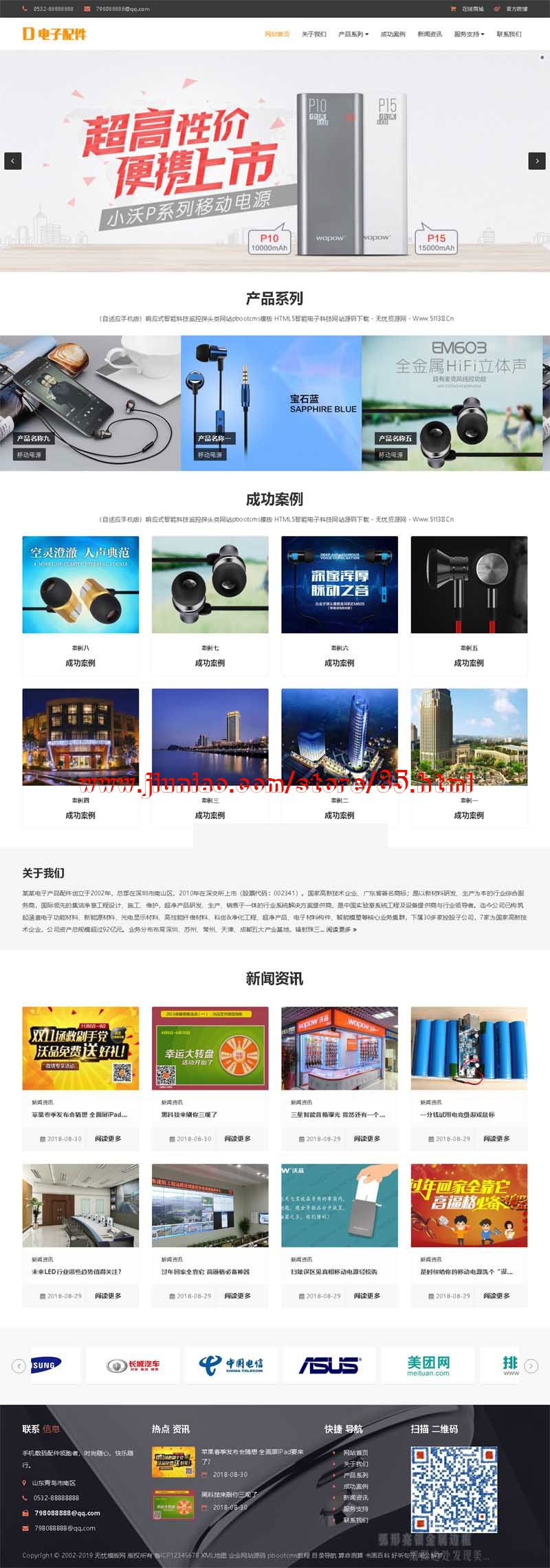Show previous partner logos in carousel
The height and width of the screenshot is (1568, 550).
tap(19, 1365)
